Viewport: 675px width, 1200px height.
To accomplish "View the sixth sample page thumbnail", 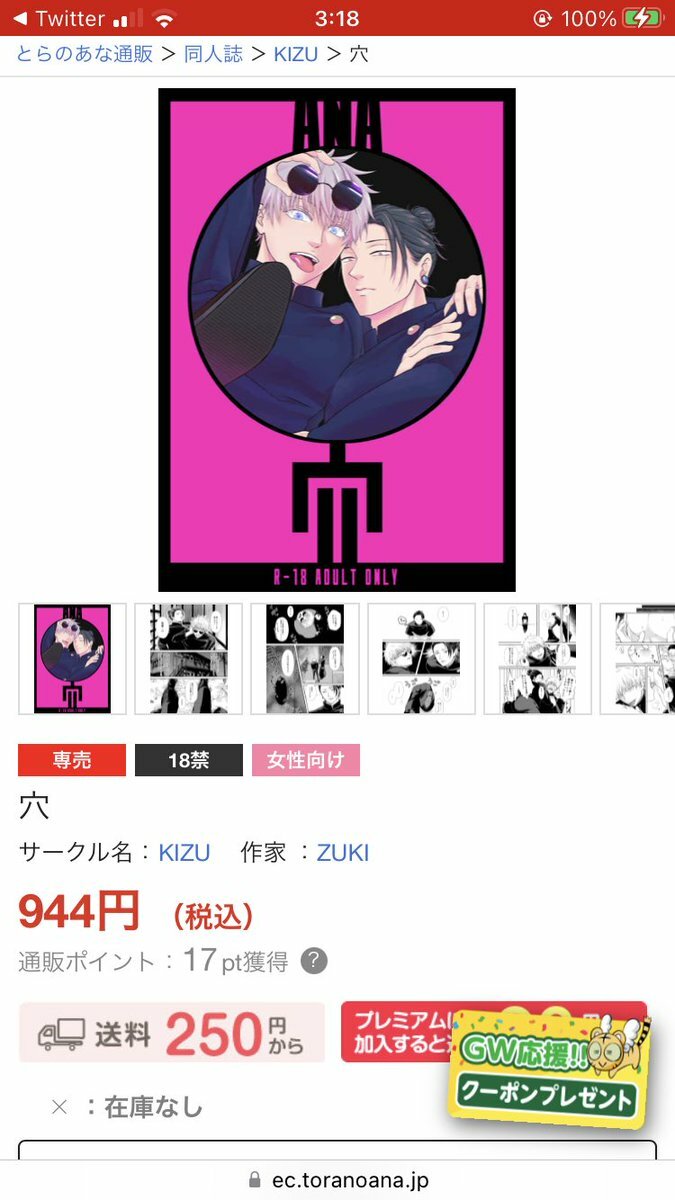I will (x=640, y=659).
